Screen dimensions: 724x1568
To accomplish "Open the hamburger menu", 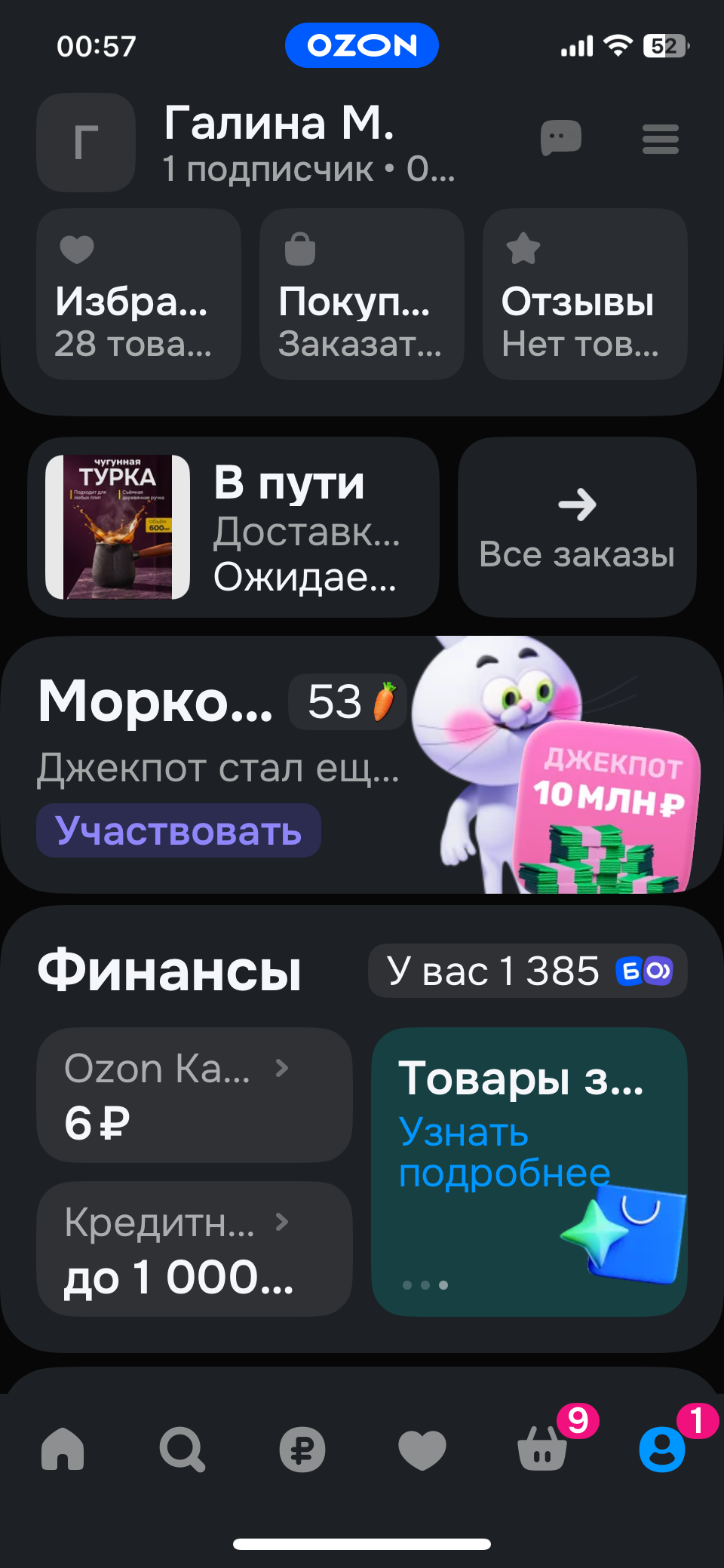I will pos(660,140).
